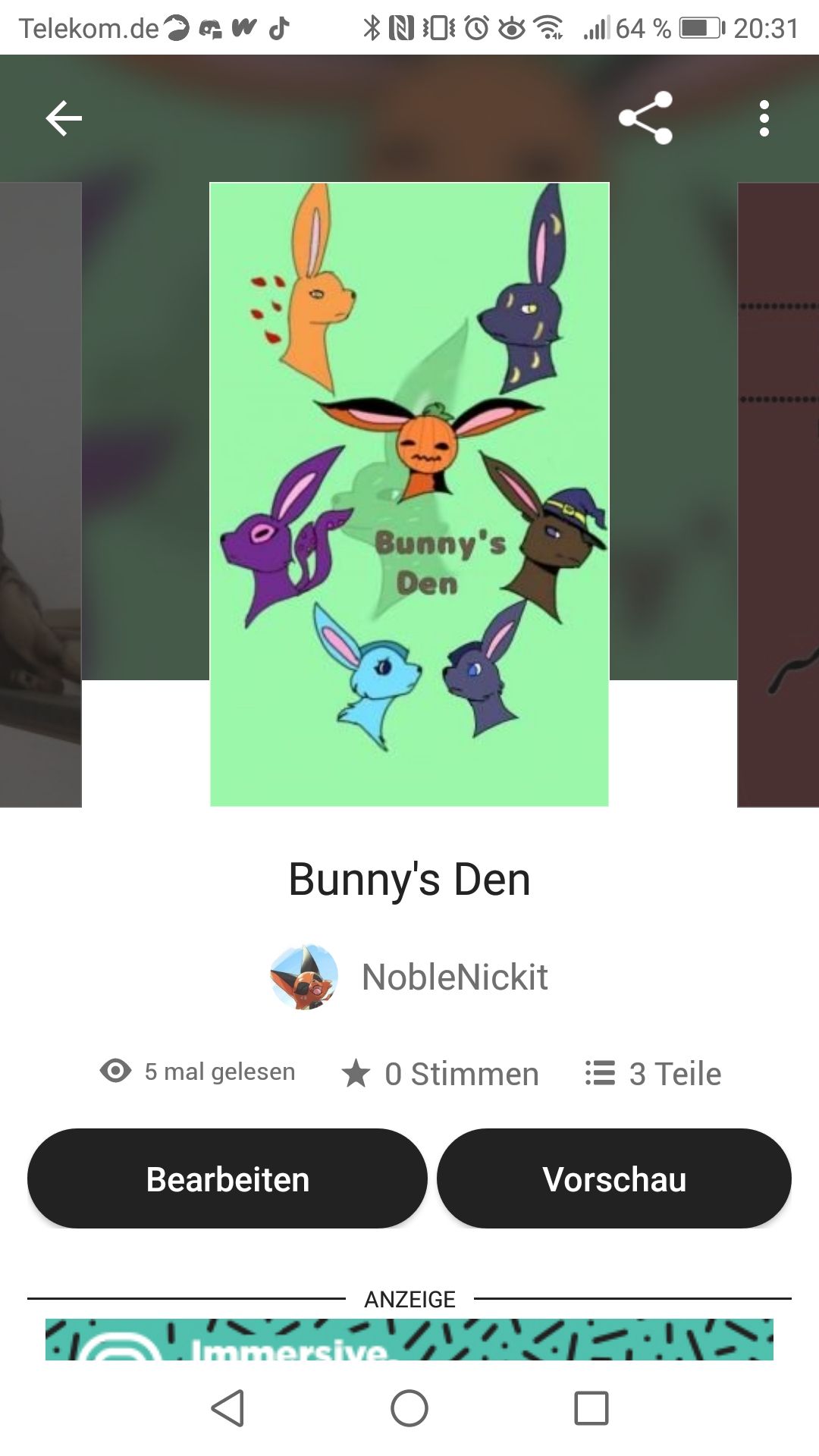The image size is (819, 1456).
Task: Go back with the top arrow
Action: (64, 118)
